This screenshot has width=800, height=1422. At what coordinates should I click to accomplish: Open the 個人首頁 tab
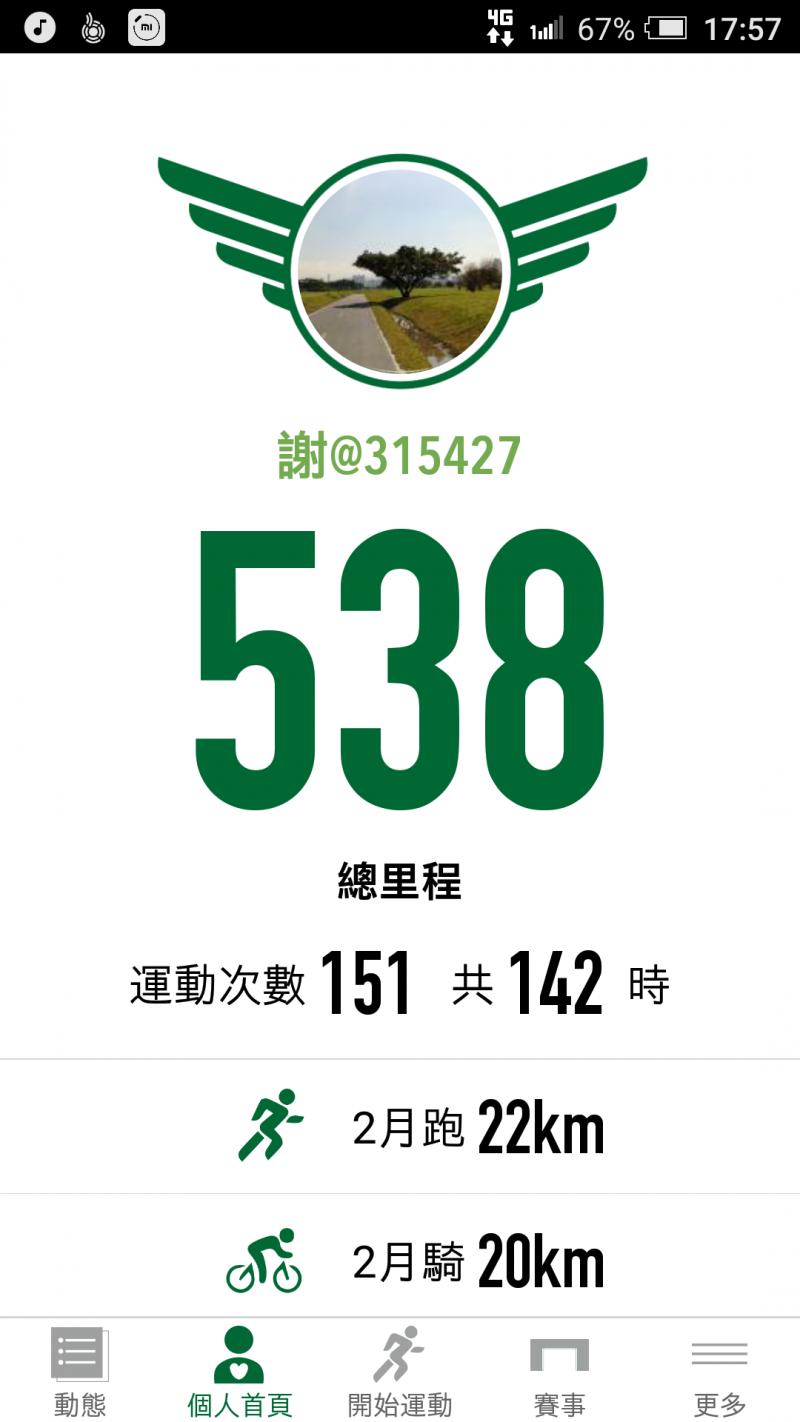coord(240,1371)
